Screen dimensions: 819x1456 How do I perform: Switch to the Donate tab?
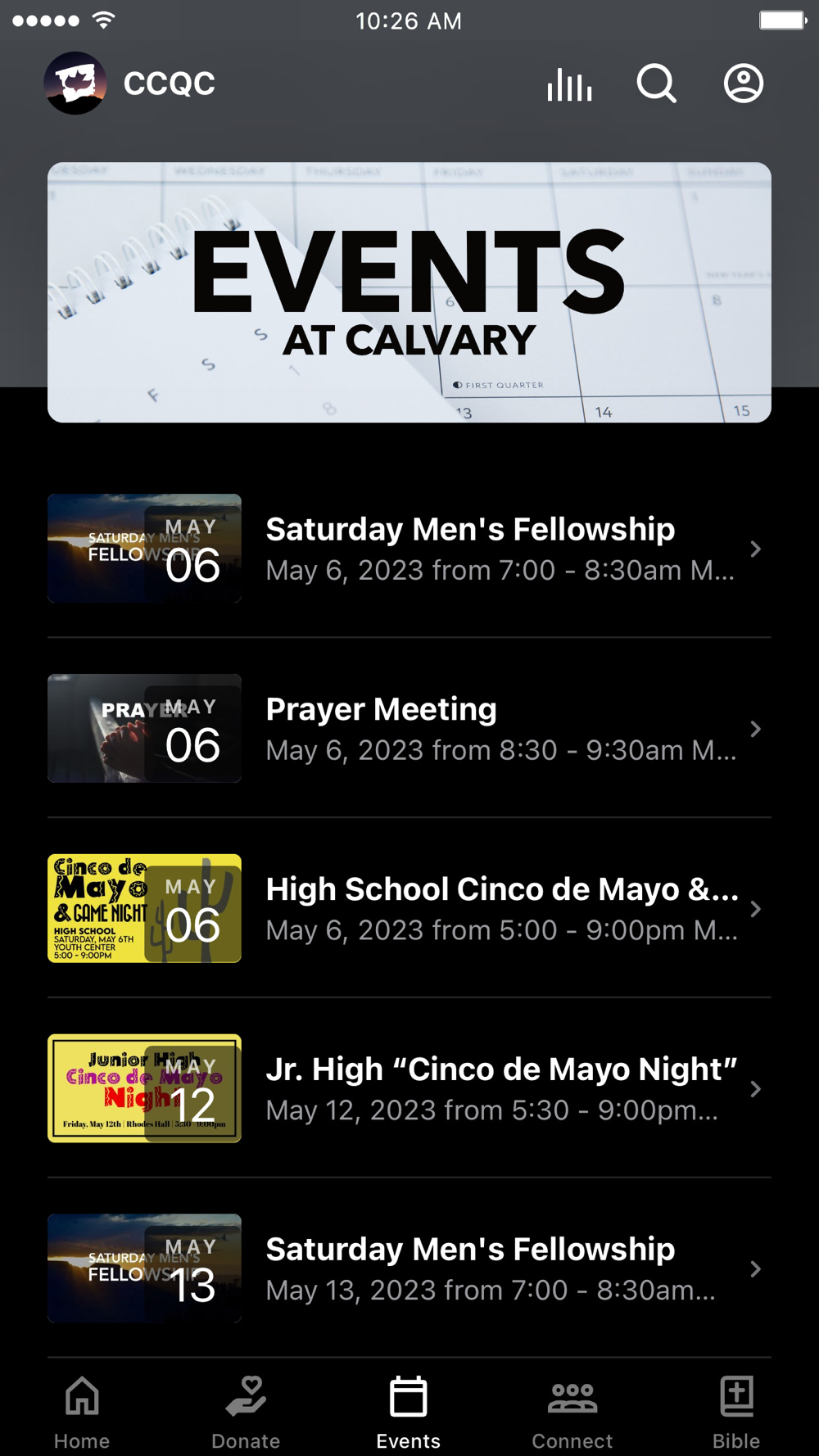(246, 1412)
